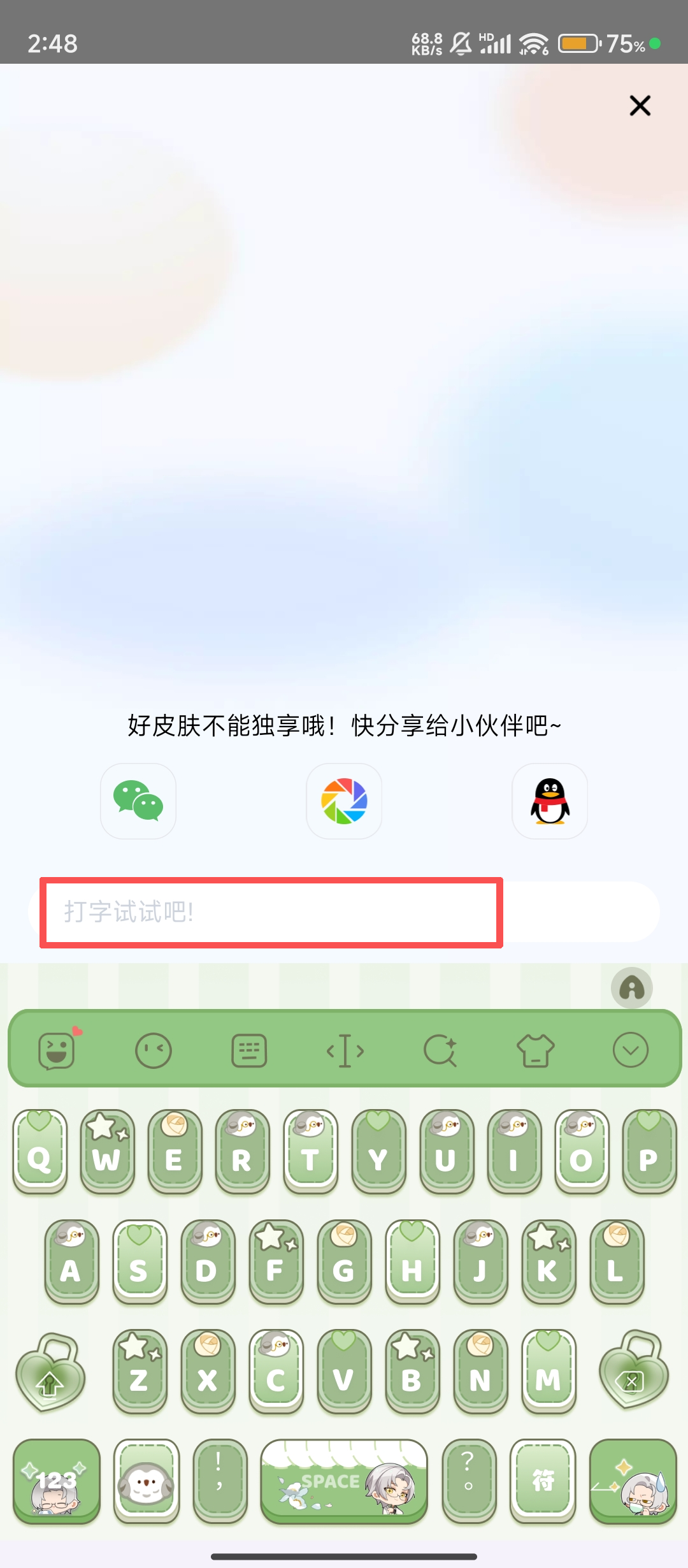
Task: Share the skin to WeChat Moments
Action: [344, 801]
